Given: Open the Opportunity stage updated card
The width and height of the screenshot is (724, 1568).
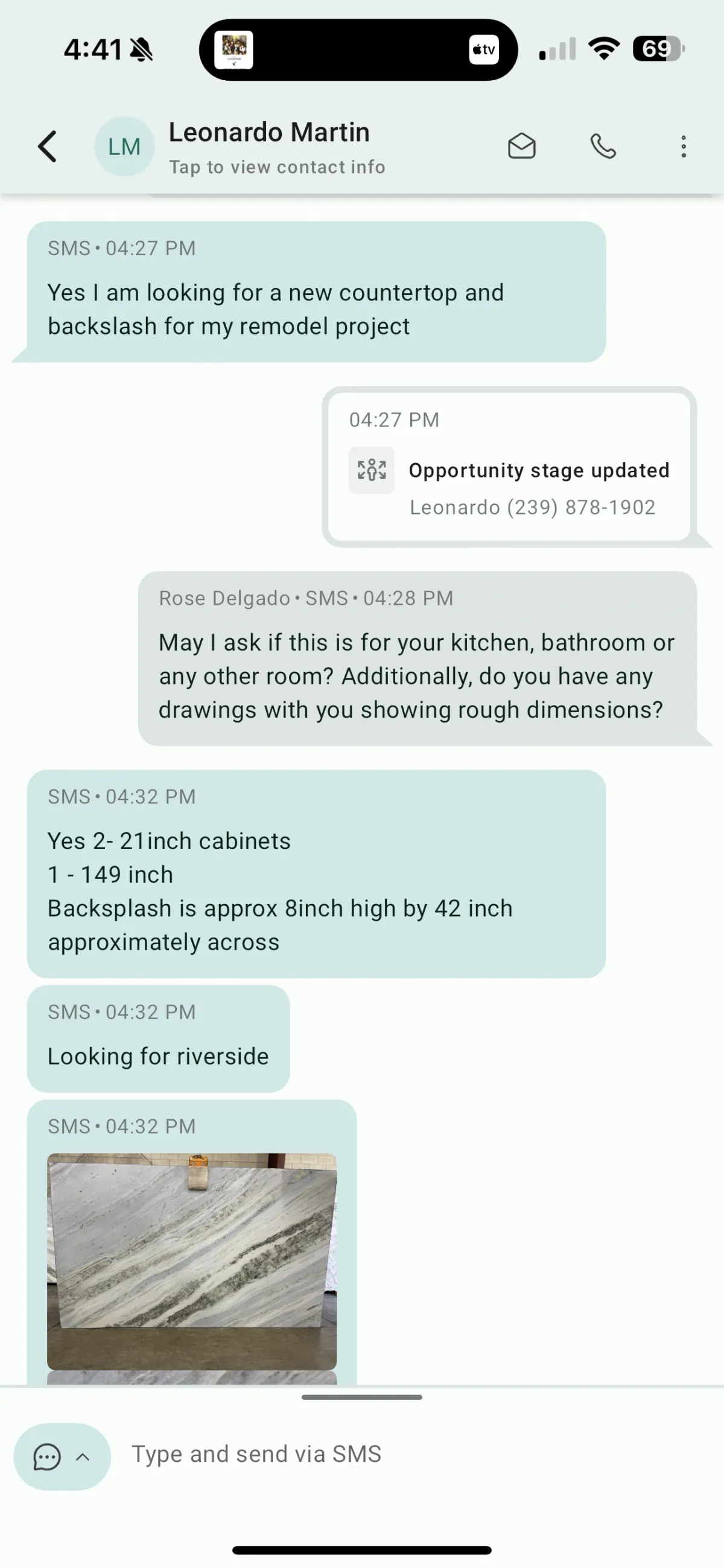Looking at the screenshot, I should (x=509, y=467).
